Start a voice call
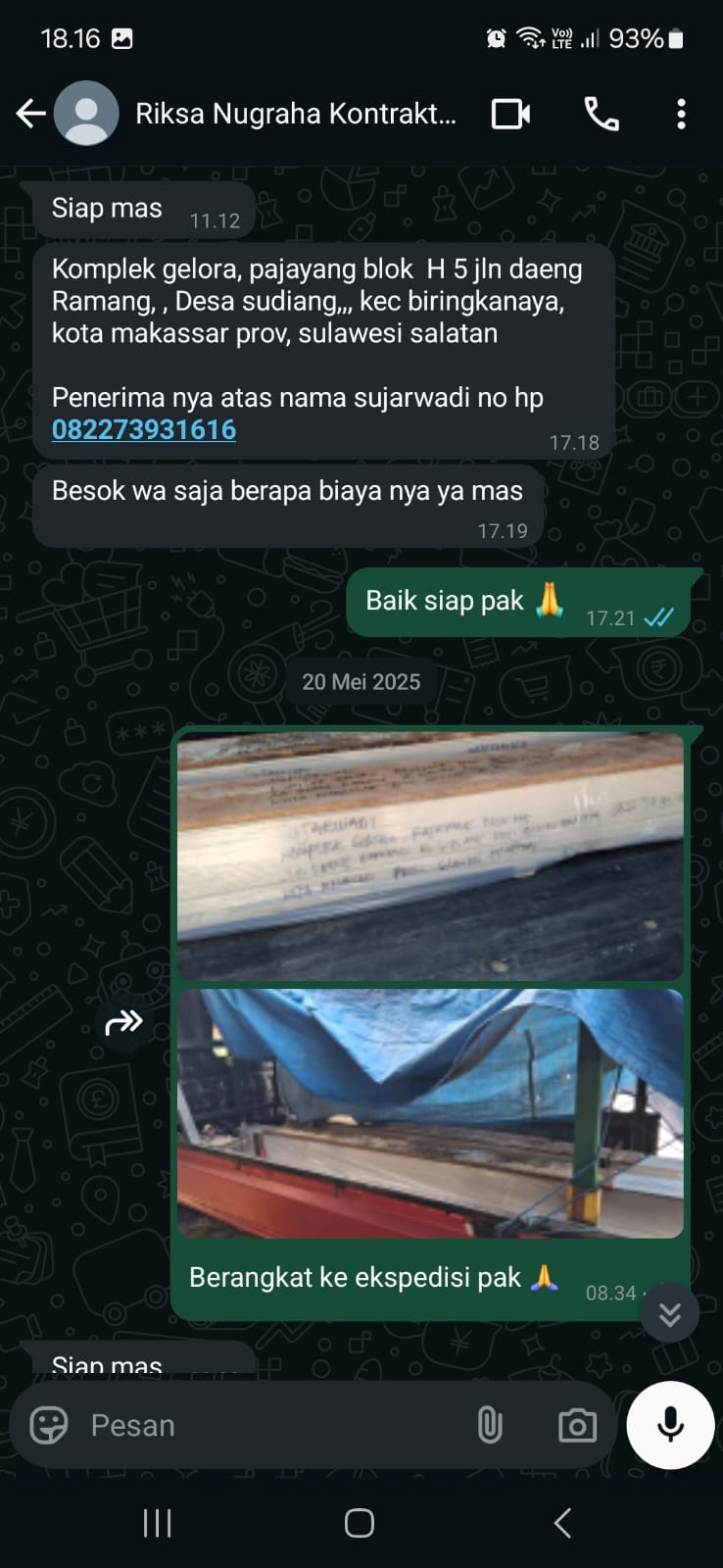The width and height of the screenshot is (723, 1568). click(x=601, y=114)
